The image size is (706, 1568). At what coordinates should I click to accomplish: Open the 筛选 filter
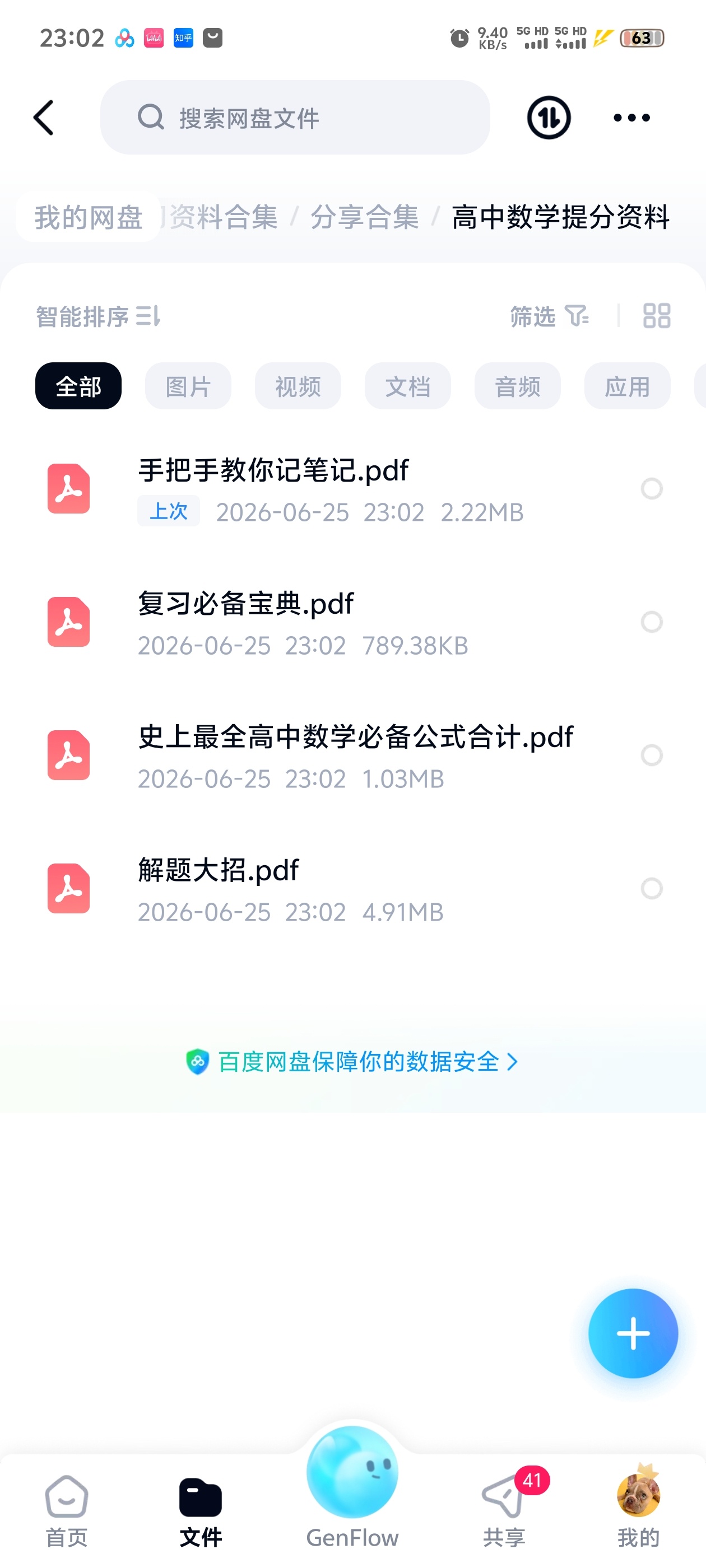(x=549, y=316)
